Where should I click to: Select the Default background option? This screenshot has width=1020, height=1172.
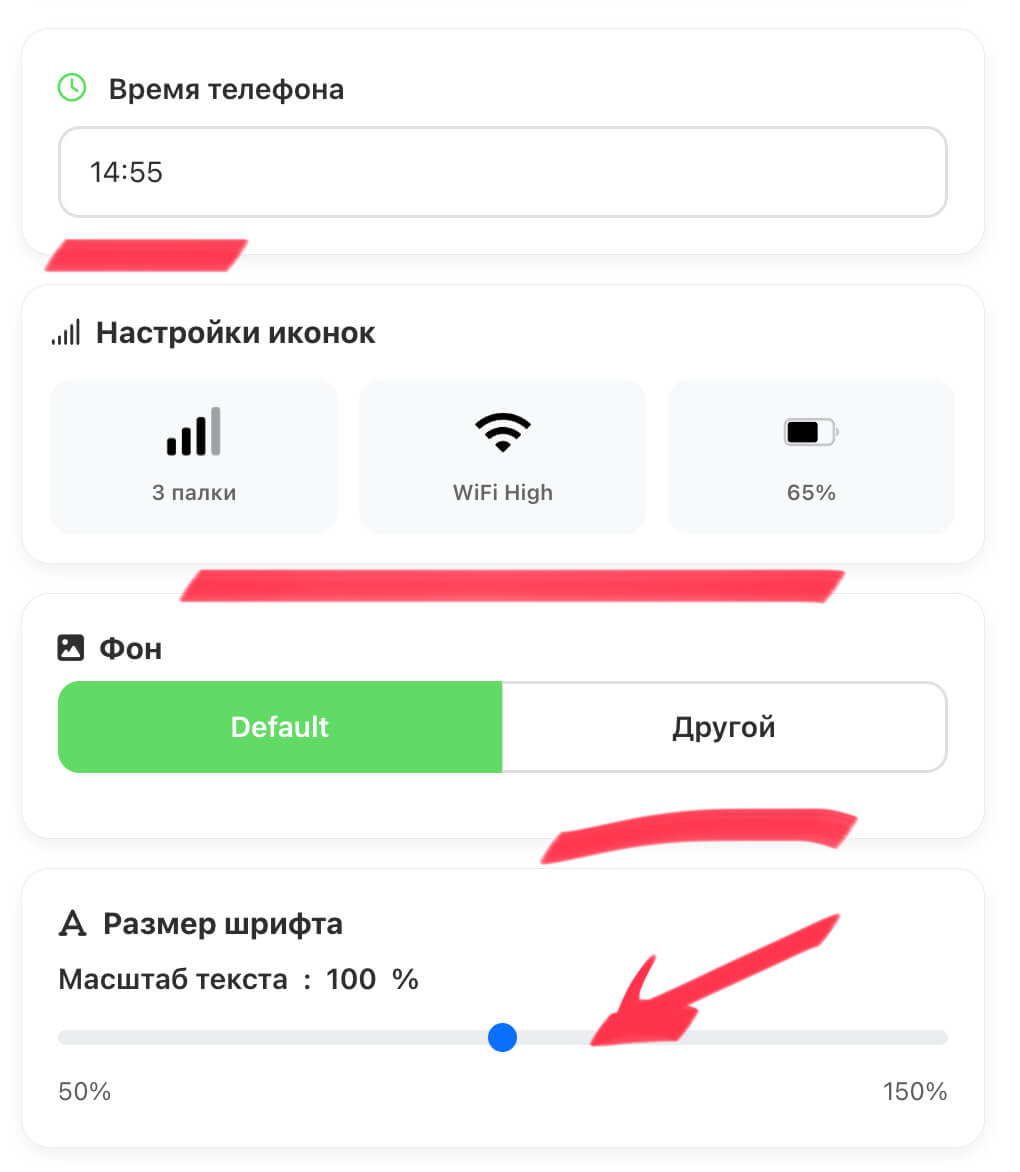[x=280, y=727]
